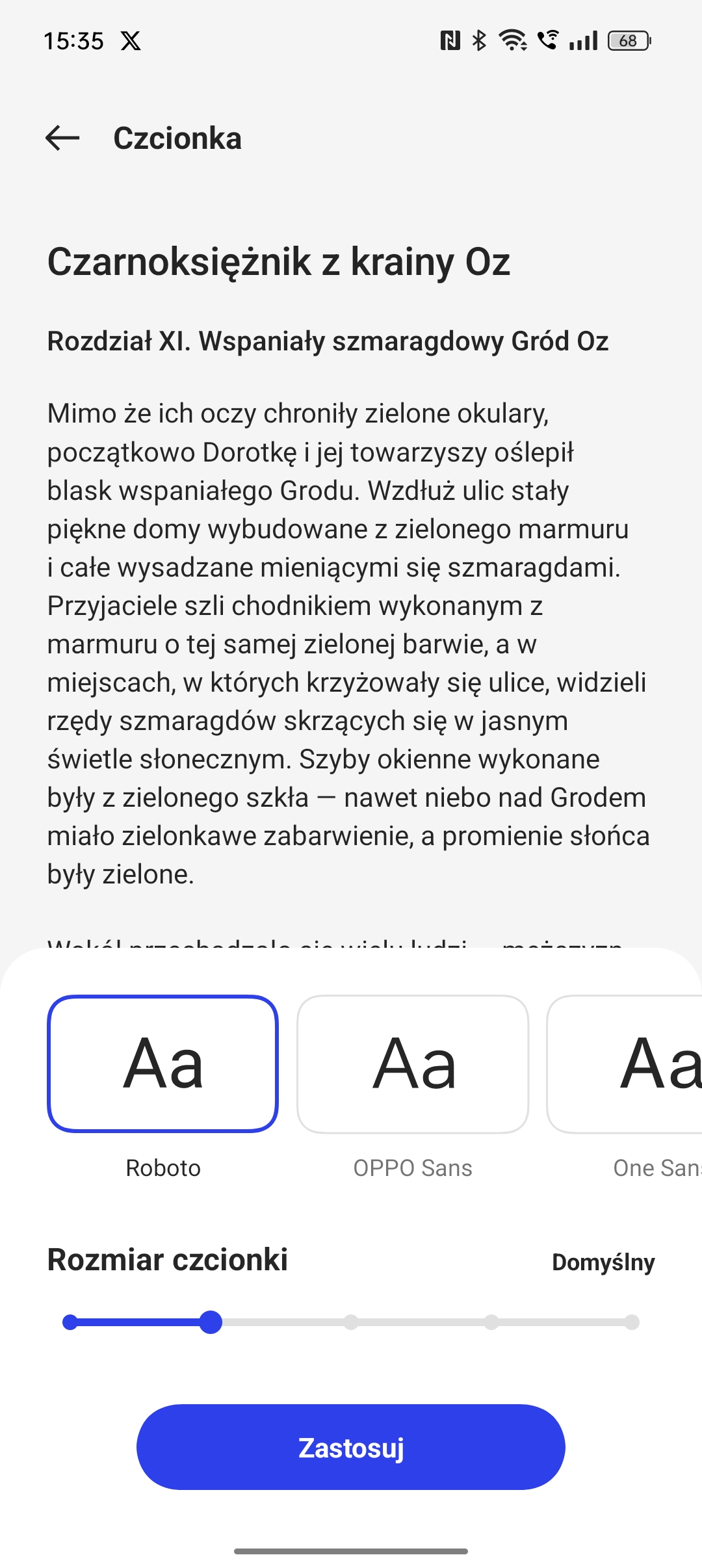The width and height of the screenshot is (702, 1568).
Task: Choose the OPPO Sans font
Action: [x=413, y=1064]
